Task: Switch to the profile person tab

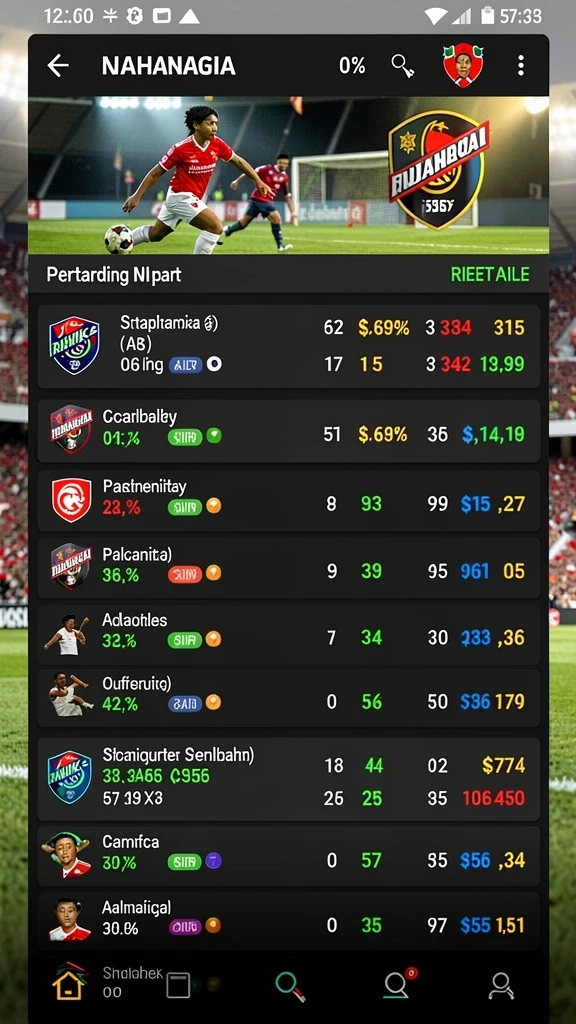Action: (x=500, y=985)
